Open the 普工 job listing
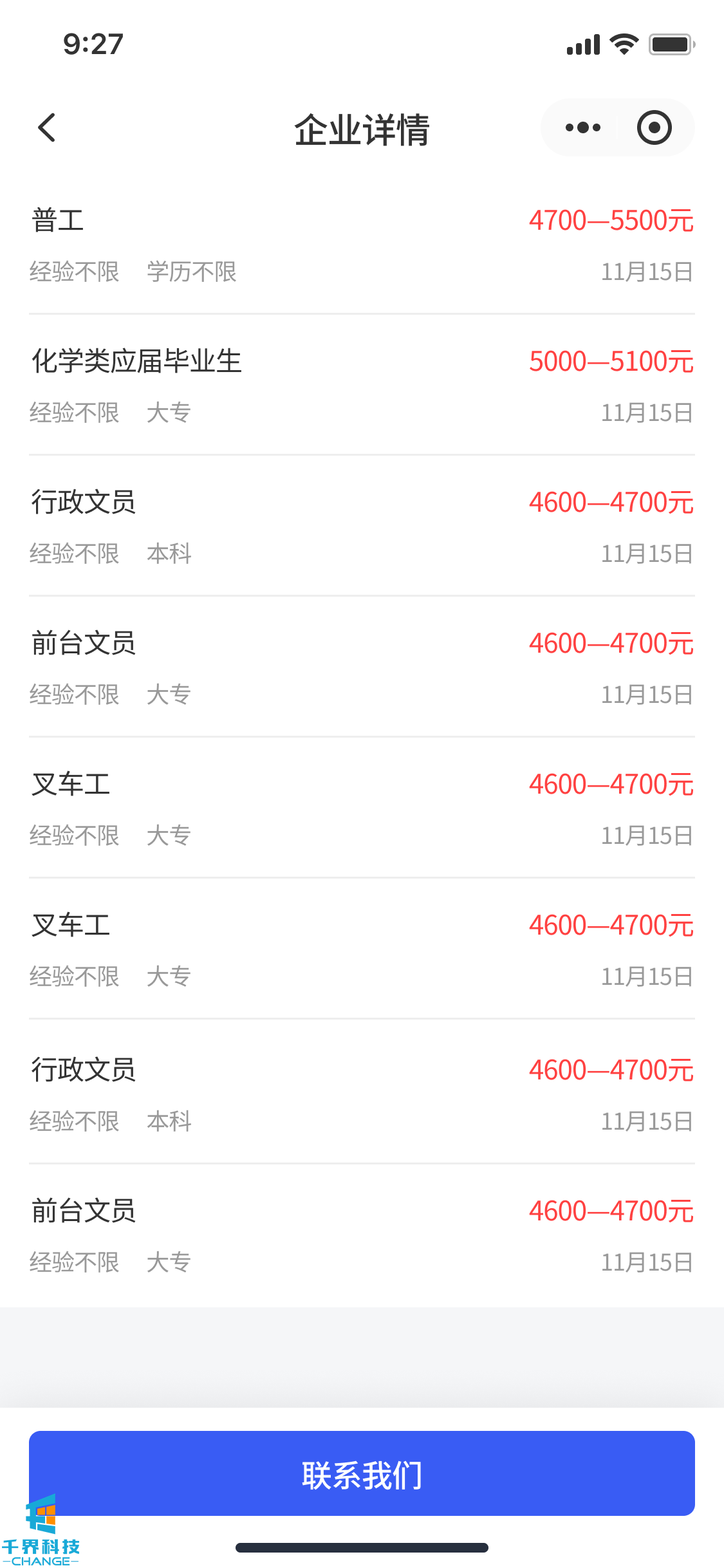This screenshot has width=724, height=1568. click(x=362, y=245)
